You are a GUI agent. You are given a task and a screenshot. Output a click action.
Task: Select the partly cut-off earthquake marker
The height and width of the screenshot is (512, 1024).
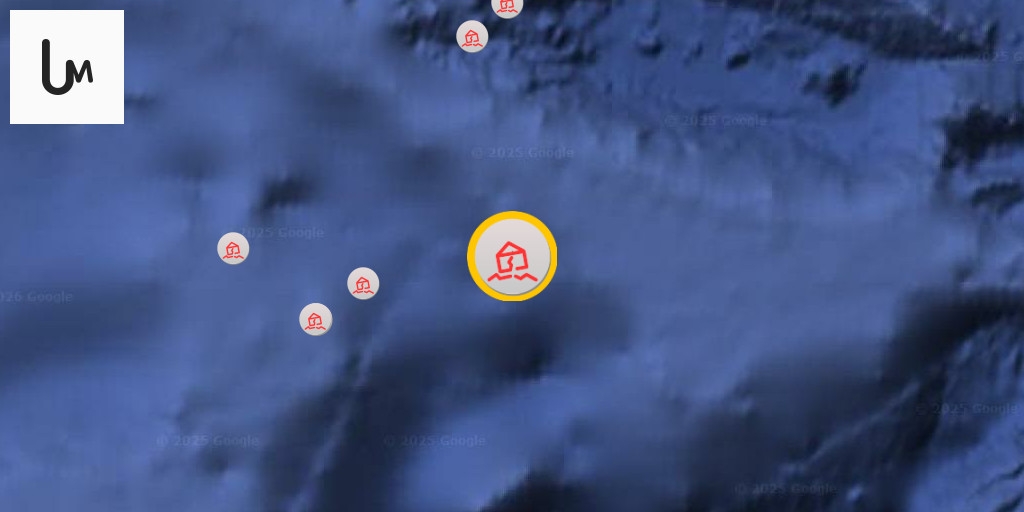507,6
